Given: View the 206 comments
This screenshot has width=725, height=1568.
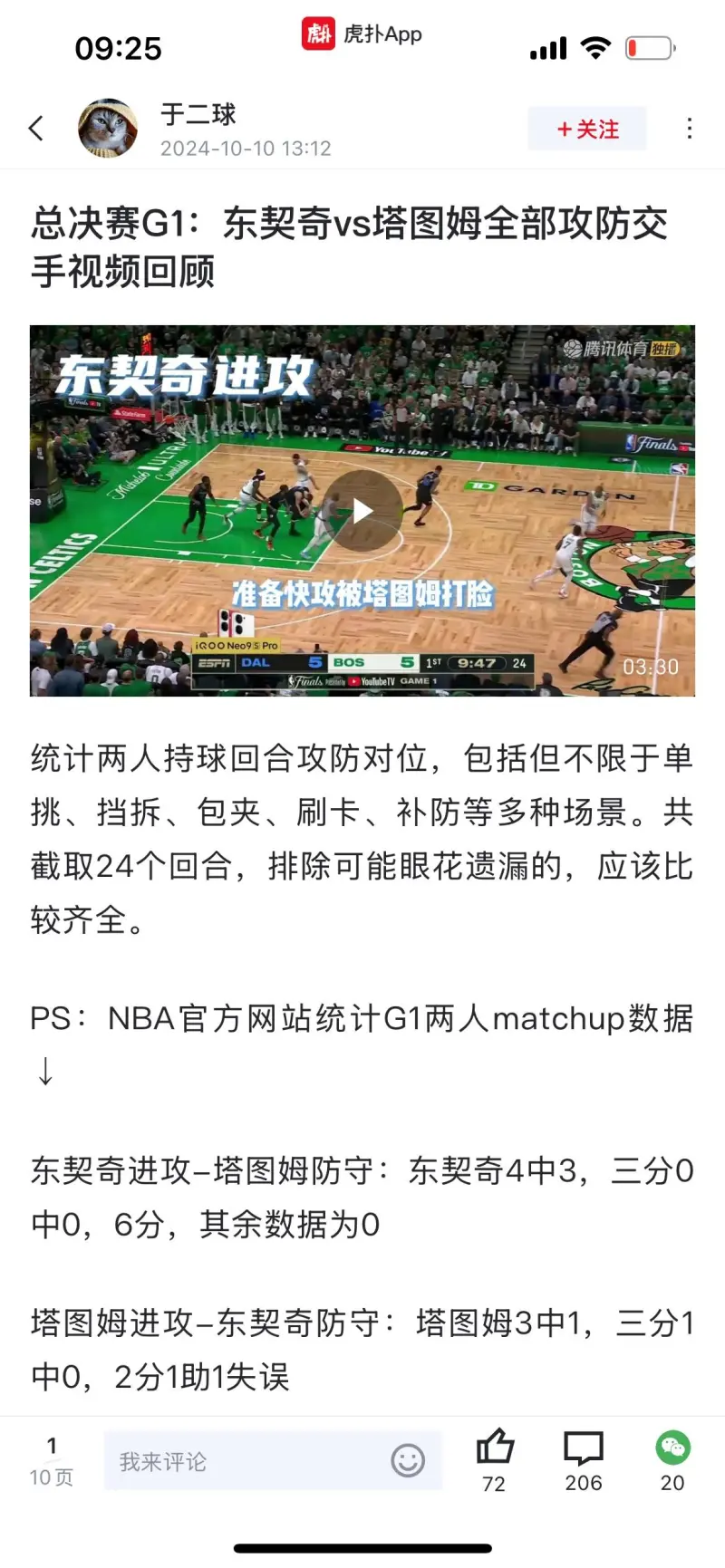Looking at the screenshot, I should [x=584, y=1448].
